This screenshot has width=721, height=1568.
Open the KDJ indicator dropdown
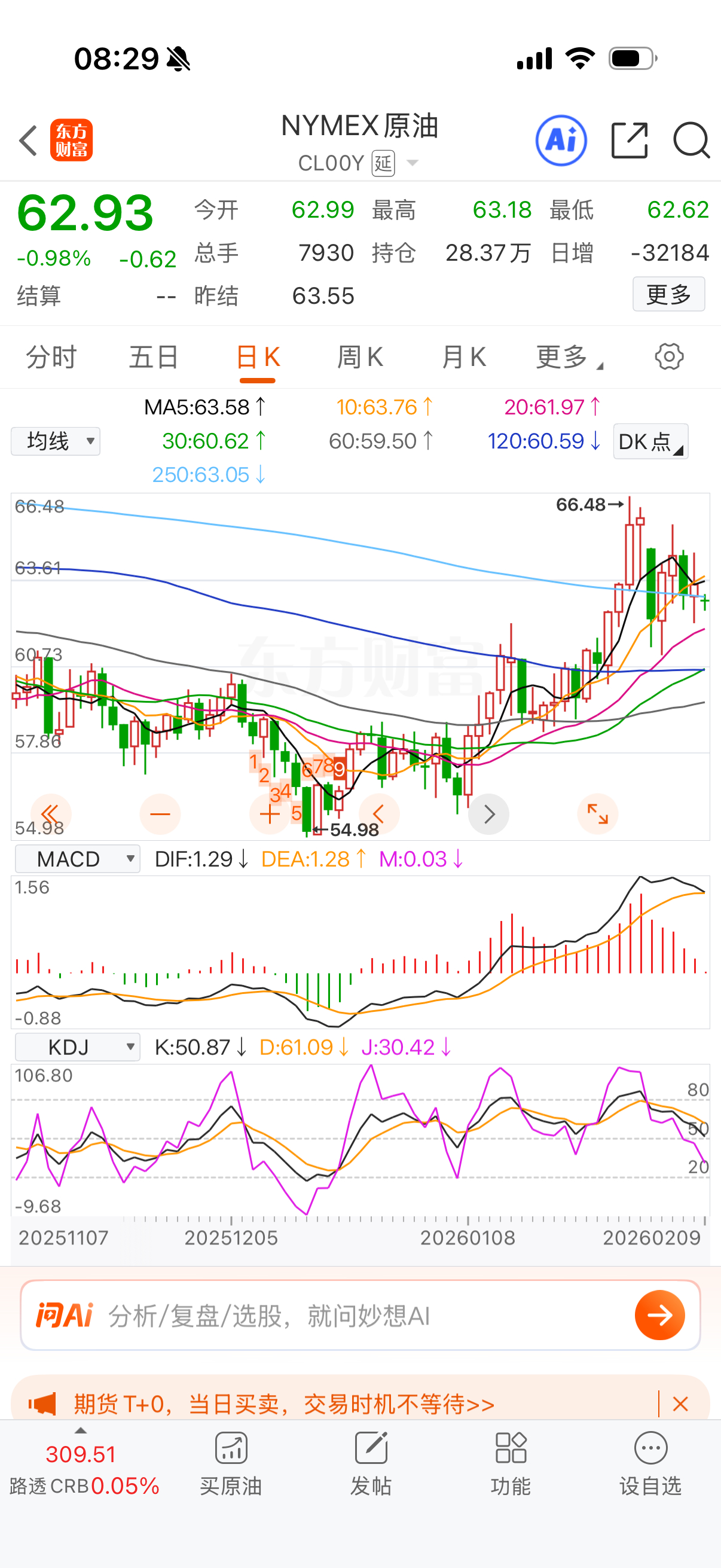coord(77,1047)
